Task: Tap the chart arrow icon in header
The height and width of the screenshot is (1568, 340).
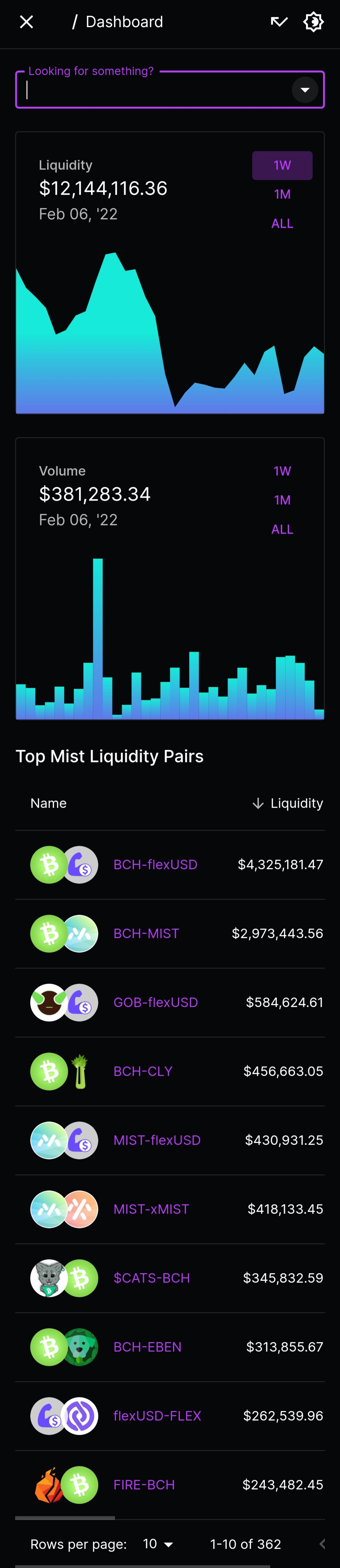Action: [x=279, y=22]
